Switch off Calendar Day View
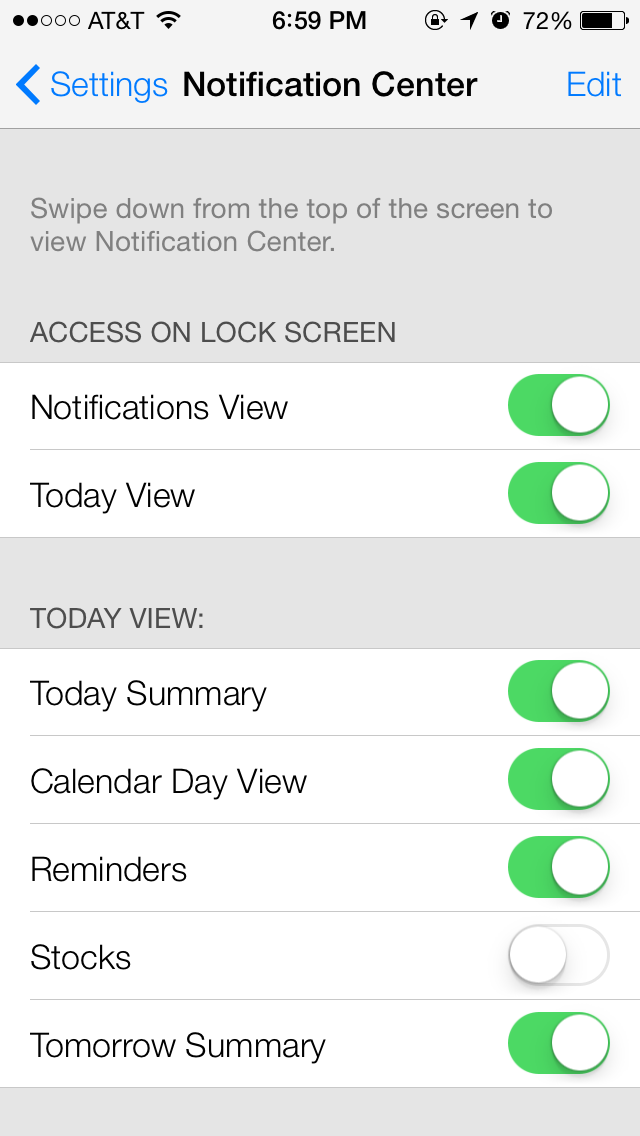 559,780
